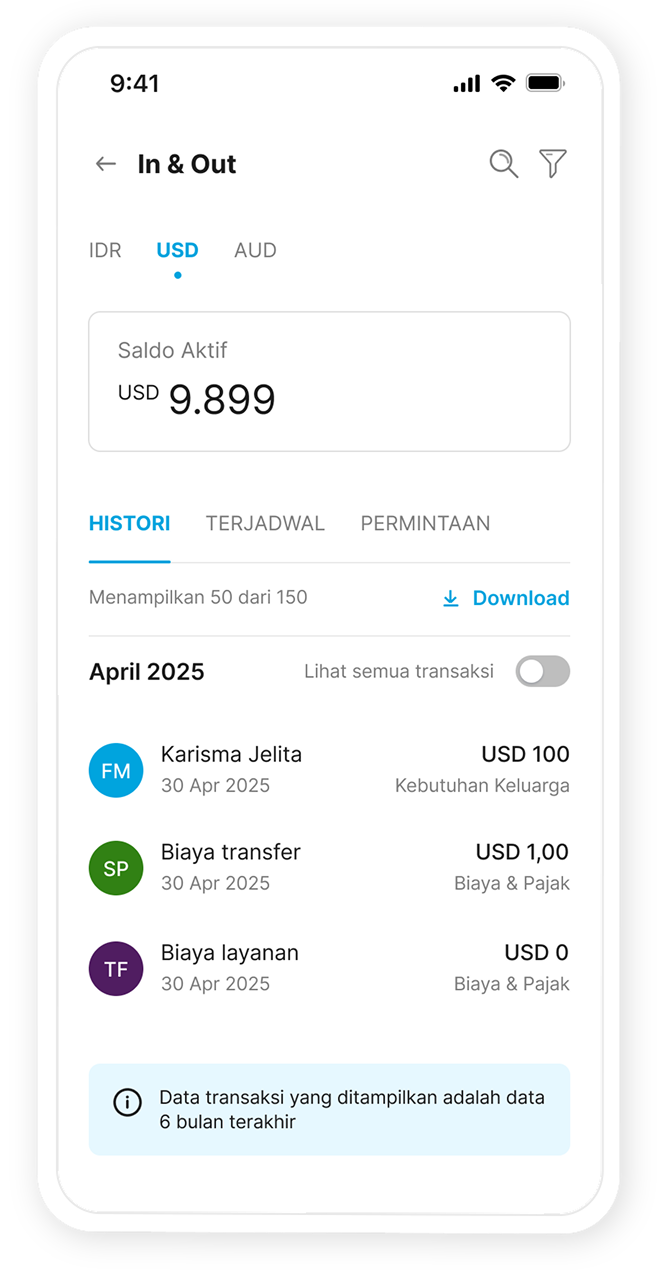Open the Saldo Aktif balance card
Image resolution: width=667 pixels, height=1270 pixels.
coord(329,381)
